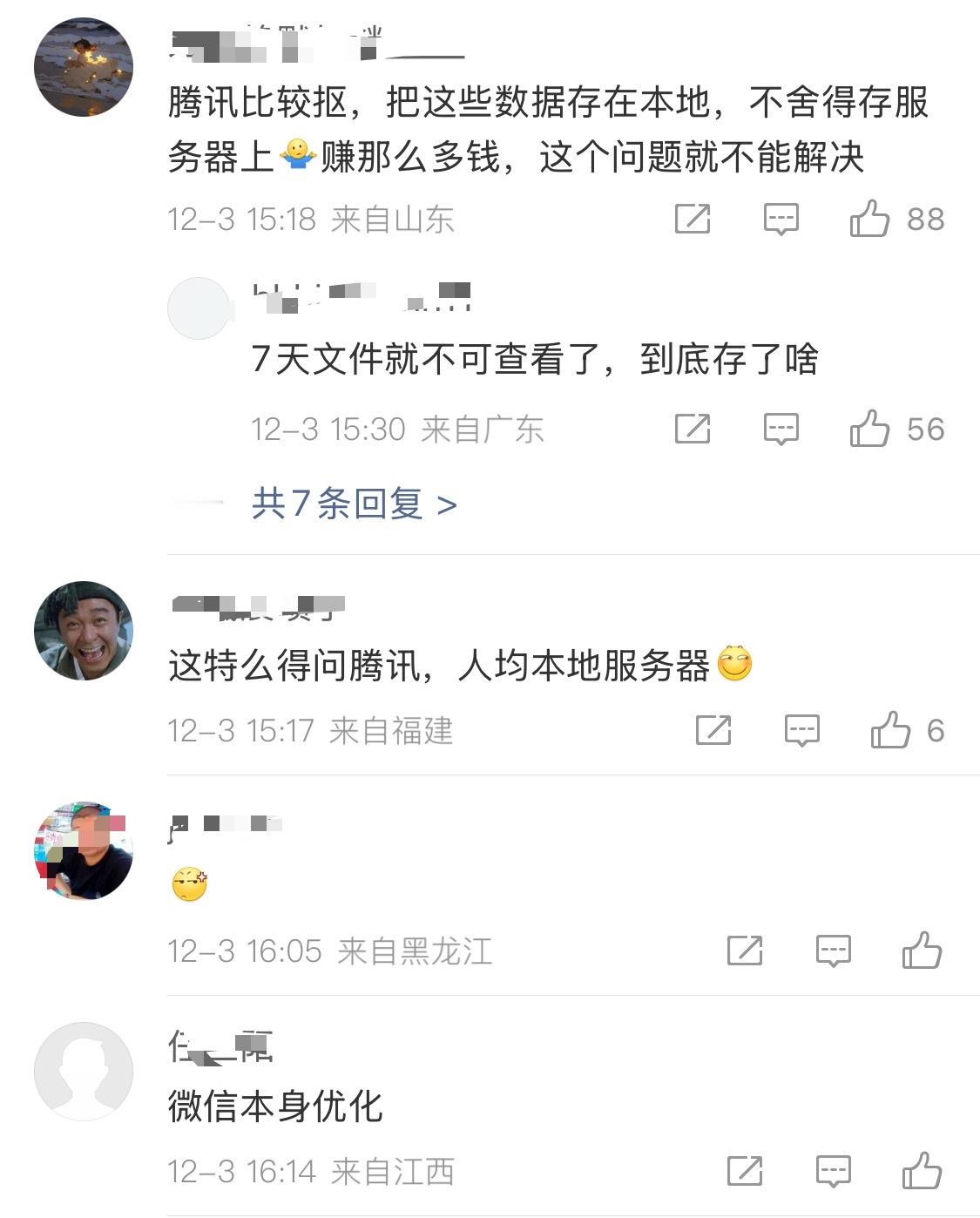Open the profile name above "微信本身优化"
The width and height of the screenshot is (980, 1218).
coord(218,1048)
